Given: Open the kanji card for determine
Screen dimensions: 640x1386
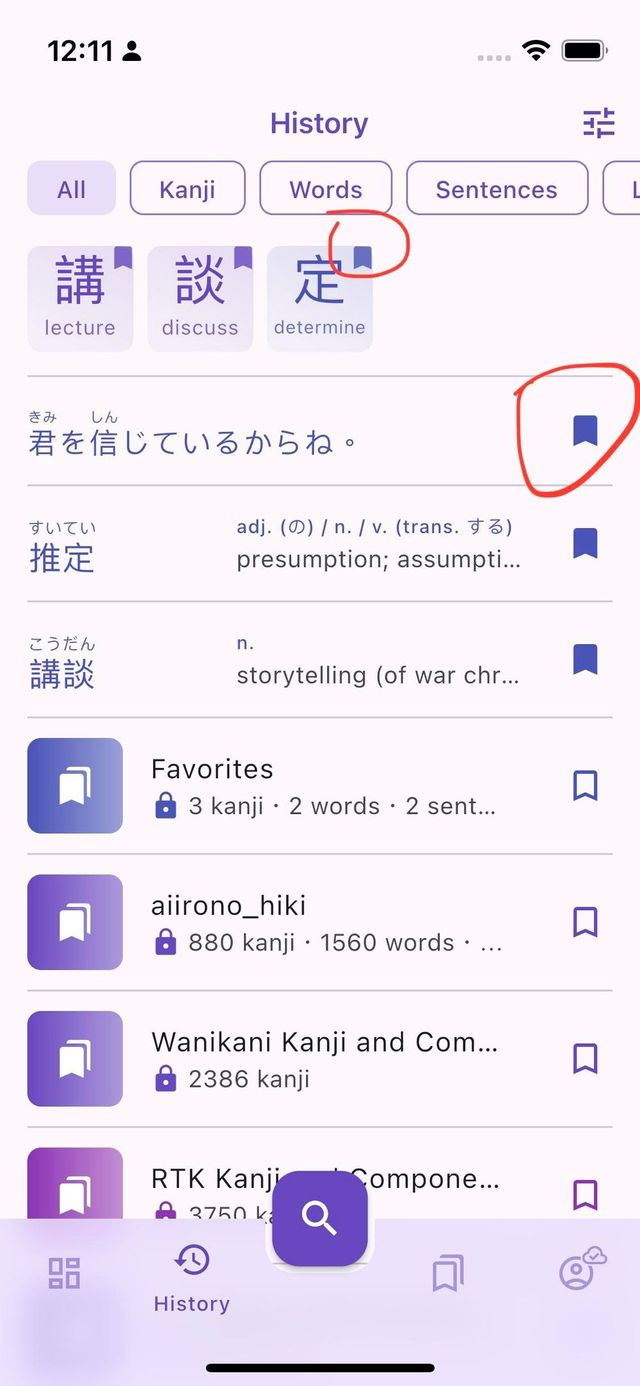Looking at the screenshot, I should (x=319, y=298).
